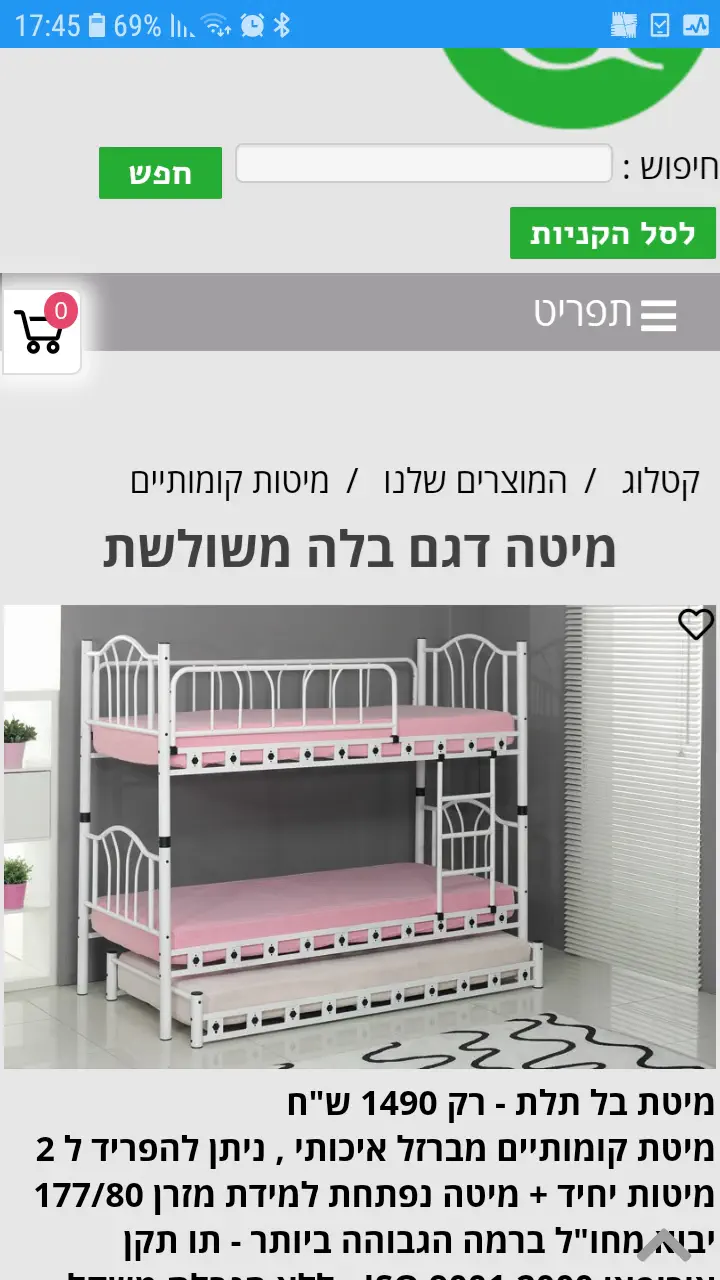Image resolution: width=720 pixels, height=1280 pixels.
Task: Open לסל הקניות shopping cart page
Action: [x=612, y=234]
